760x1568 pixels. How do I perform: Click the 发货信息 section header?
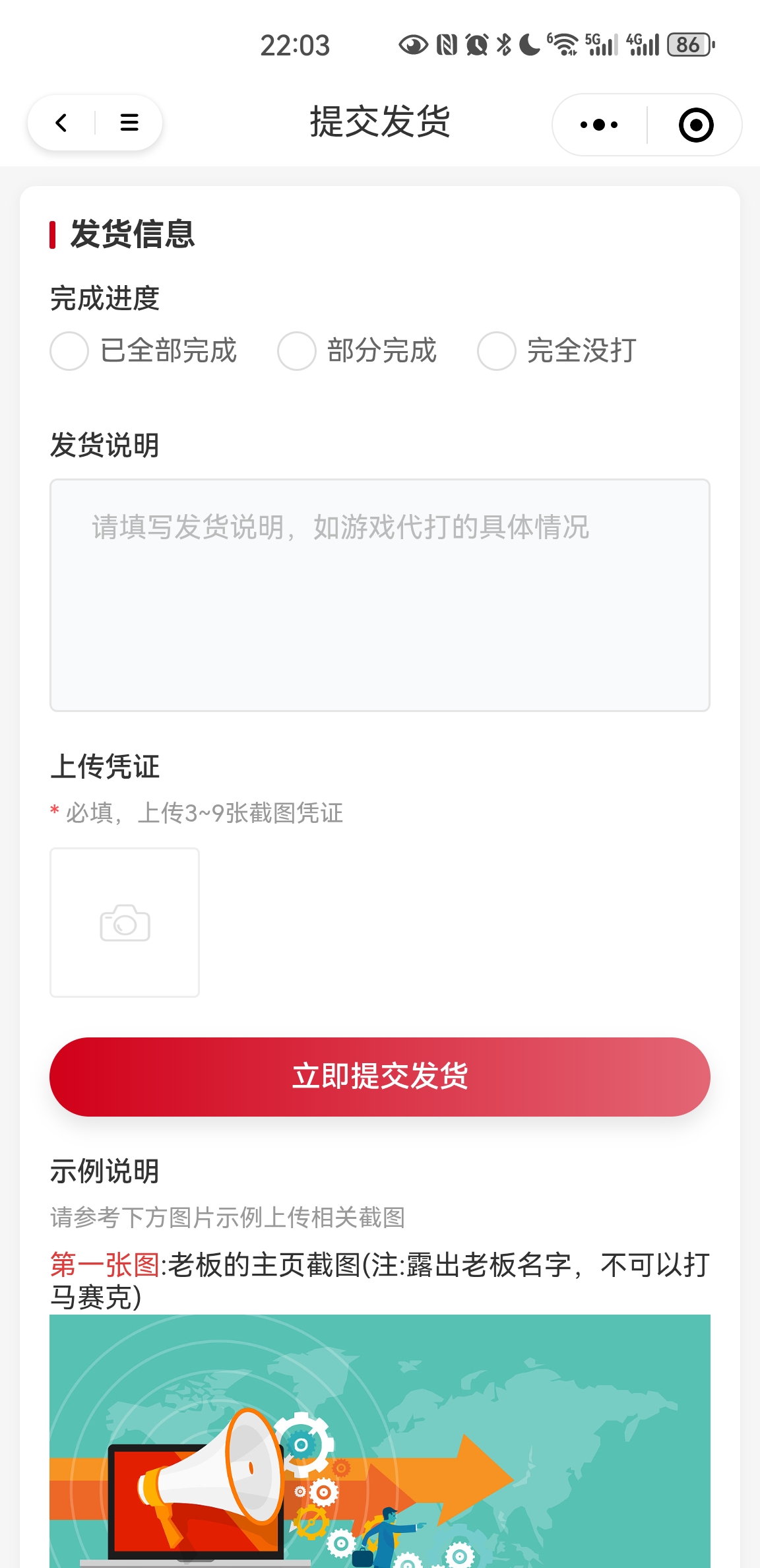[x=132, y=234]
